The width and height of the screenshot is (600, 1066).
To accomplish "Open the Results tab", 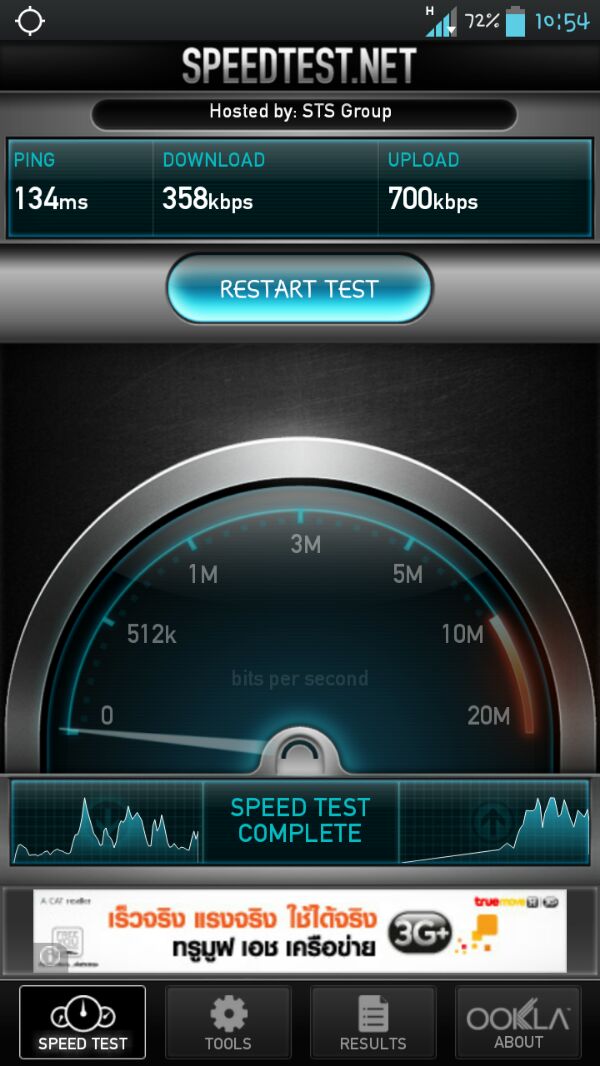I will [x=373, y=1022].
